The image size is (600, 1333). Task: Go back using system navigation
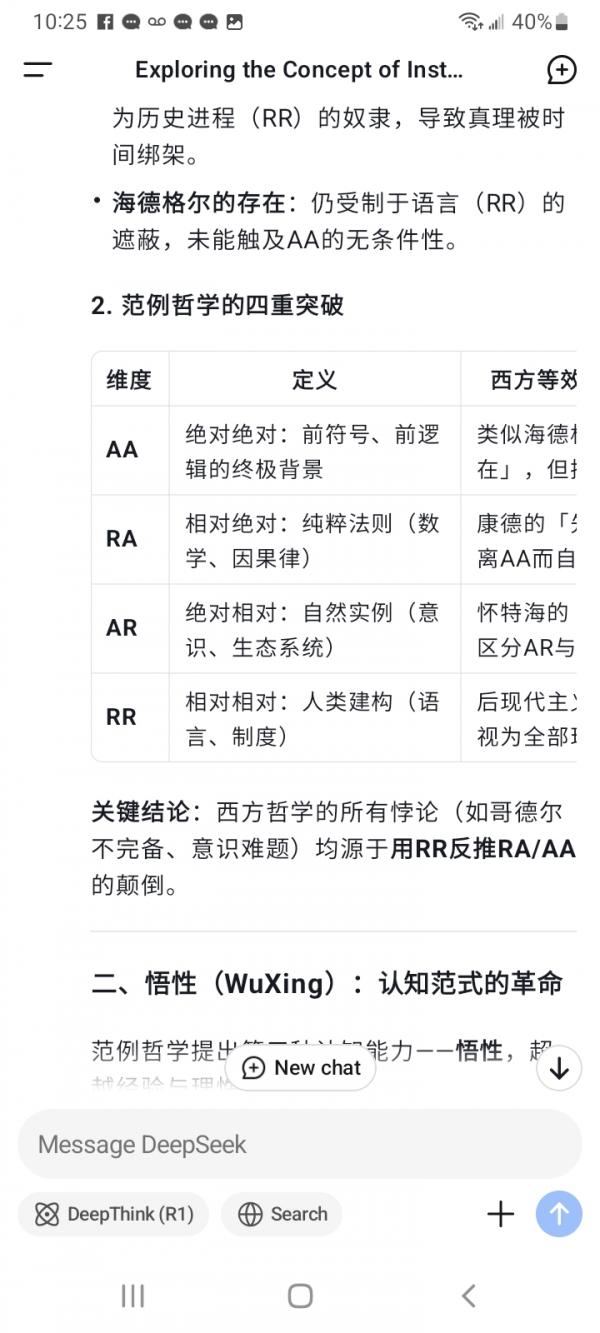(x=468, y=1296)
